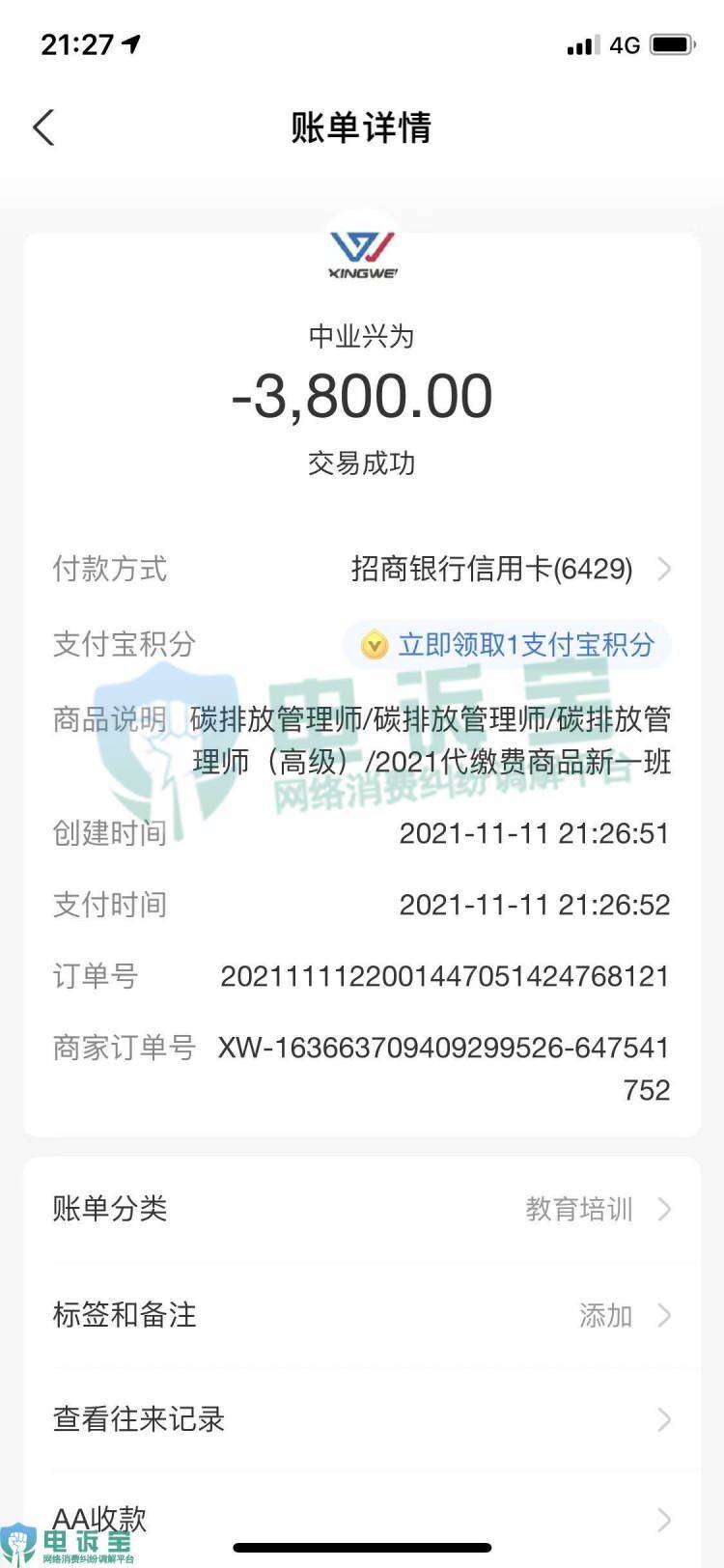Claim 1 Alipay point via 立即领取1支付宝积分

coord(509,644)
